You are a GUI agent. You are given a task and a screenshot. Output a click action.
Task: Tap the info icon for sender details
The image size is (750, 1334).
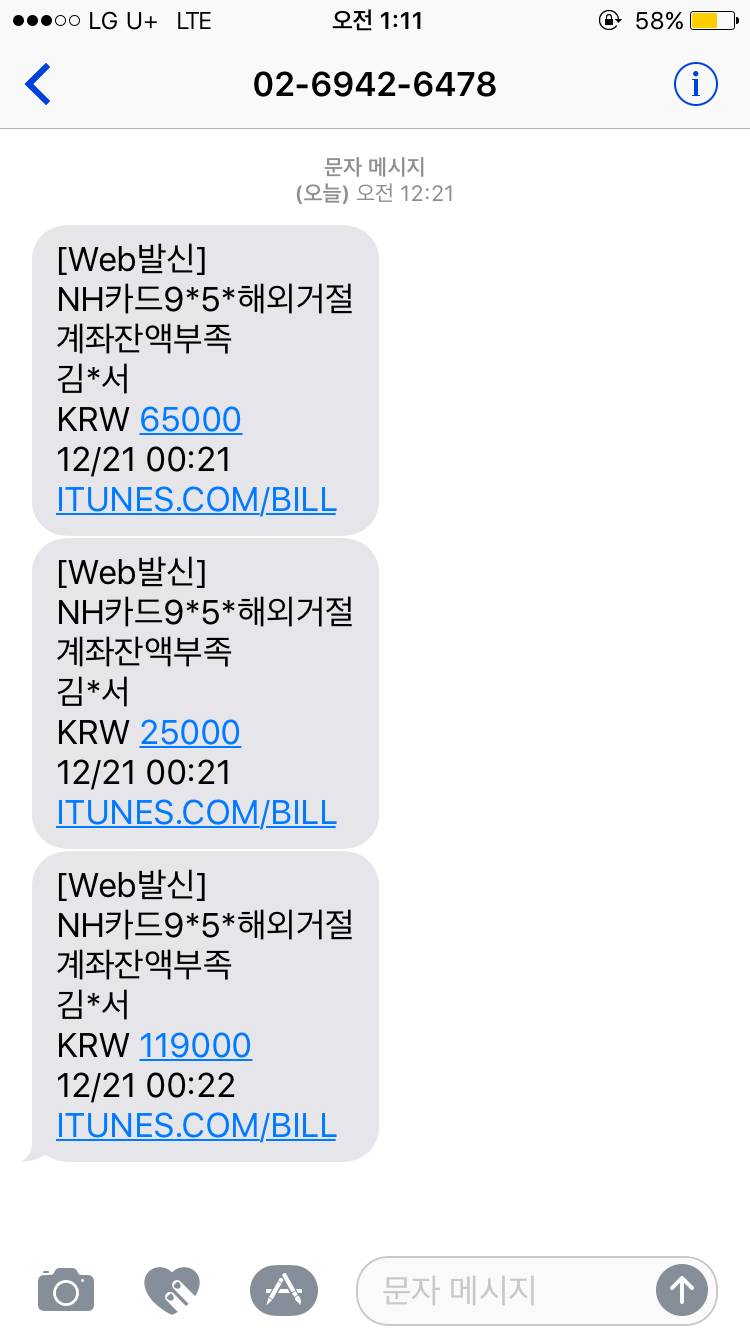coord(695,84)
